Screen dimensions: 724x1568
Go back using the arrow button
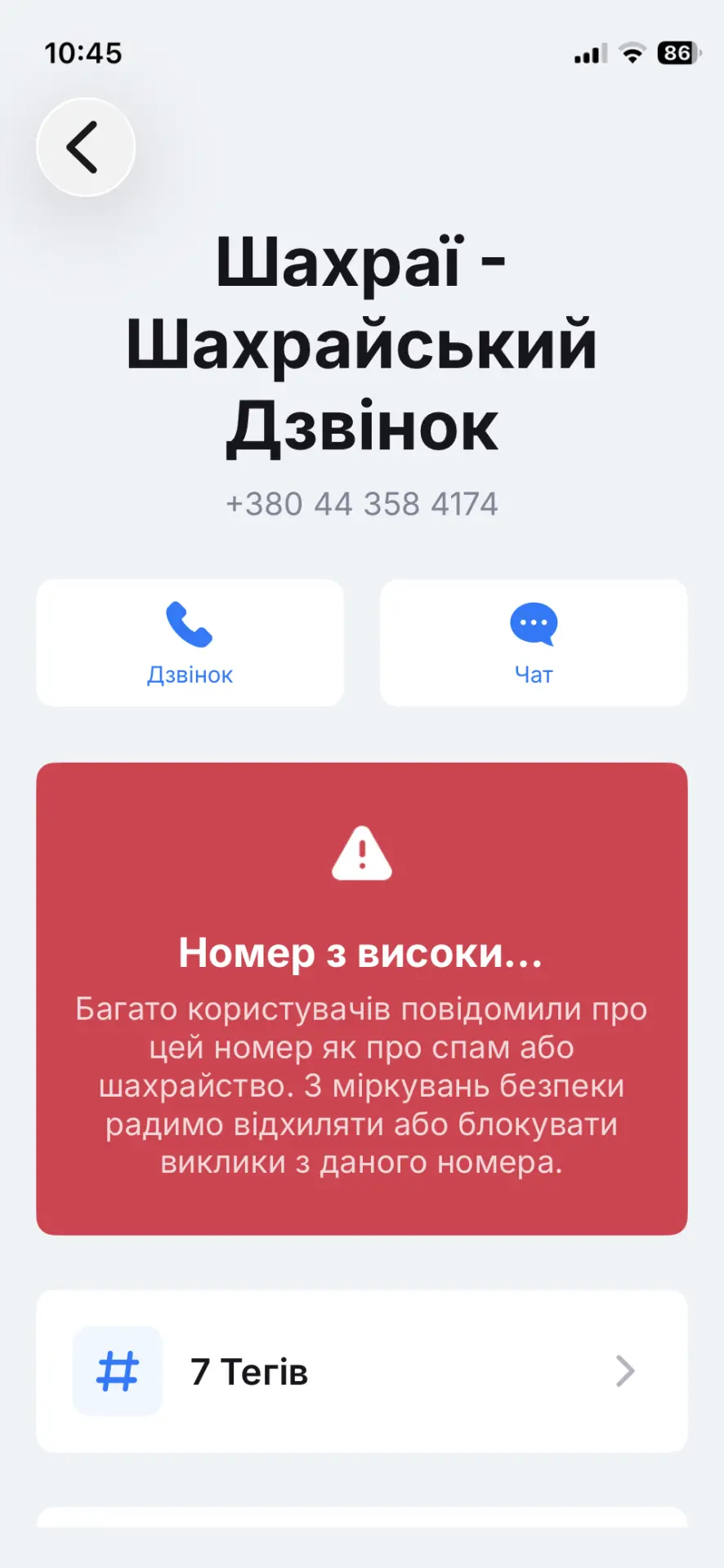coord(86,147)
